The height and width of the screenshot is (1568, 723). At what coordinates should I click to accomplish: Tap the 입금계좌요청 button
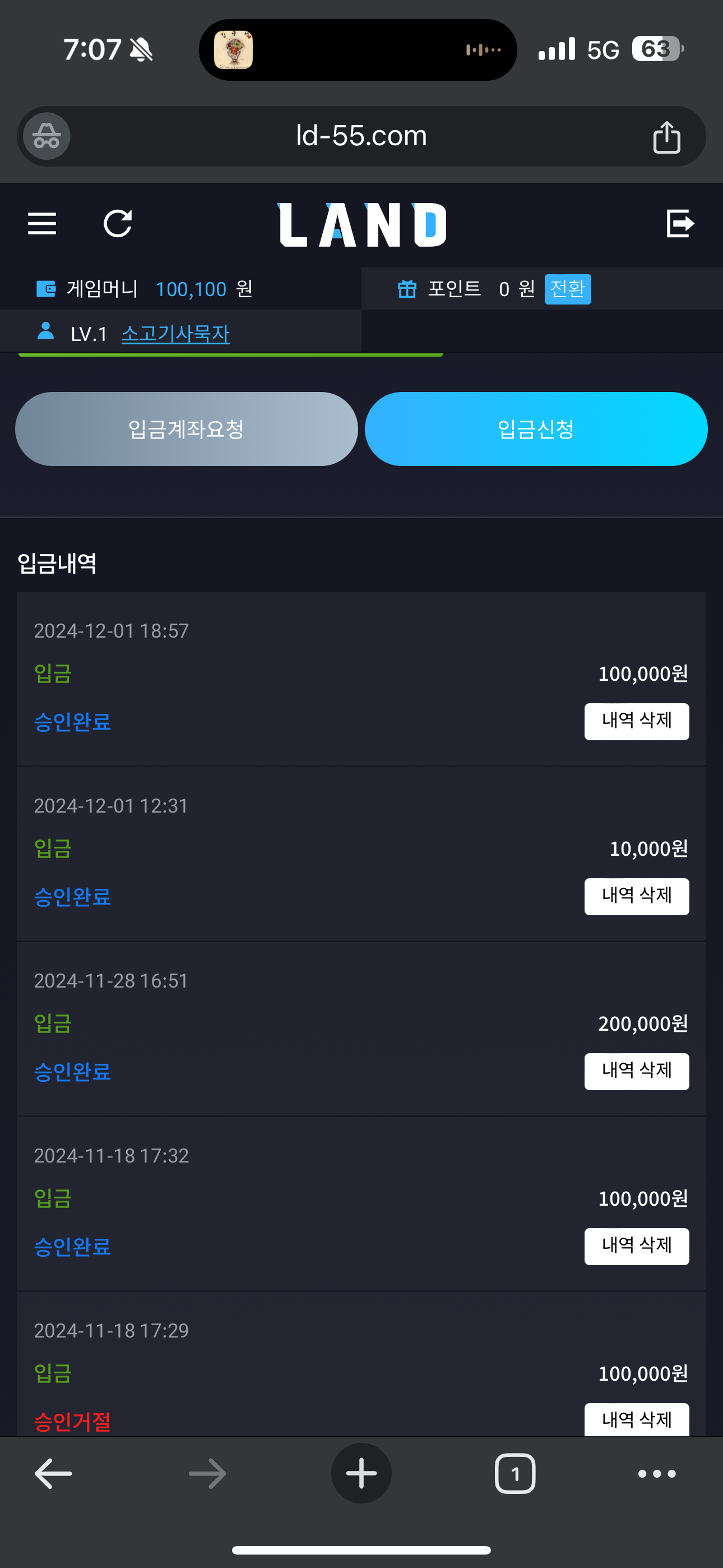pyautogui.click(x=186, y=429)
